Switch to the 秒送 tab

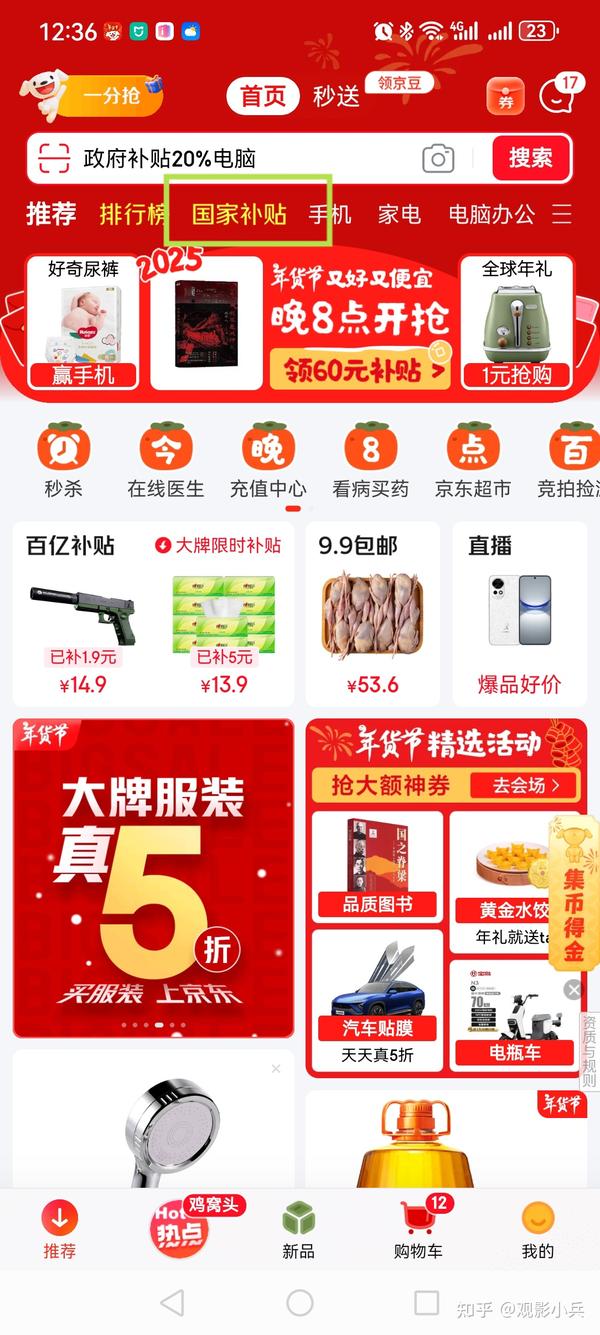click(336, 96)
